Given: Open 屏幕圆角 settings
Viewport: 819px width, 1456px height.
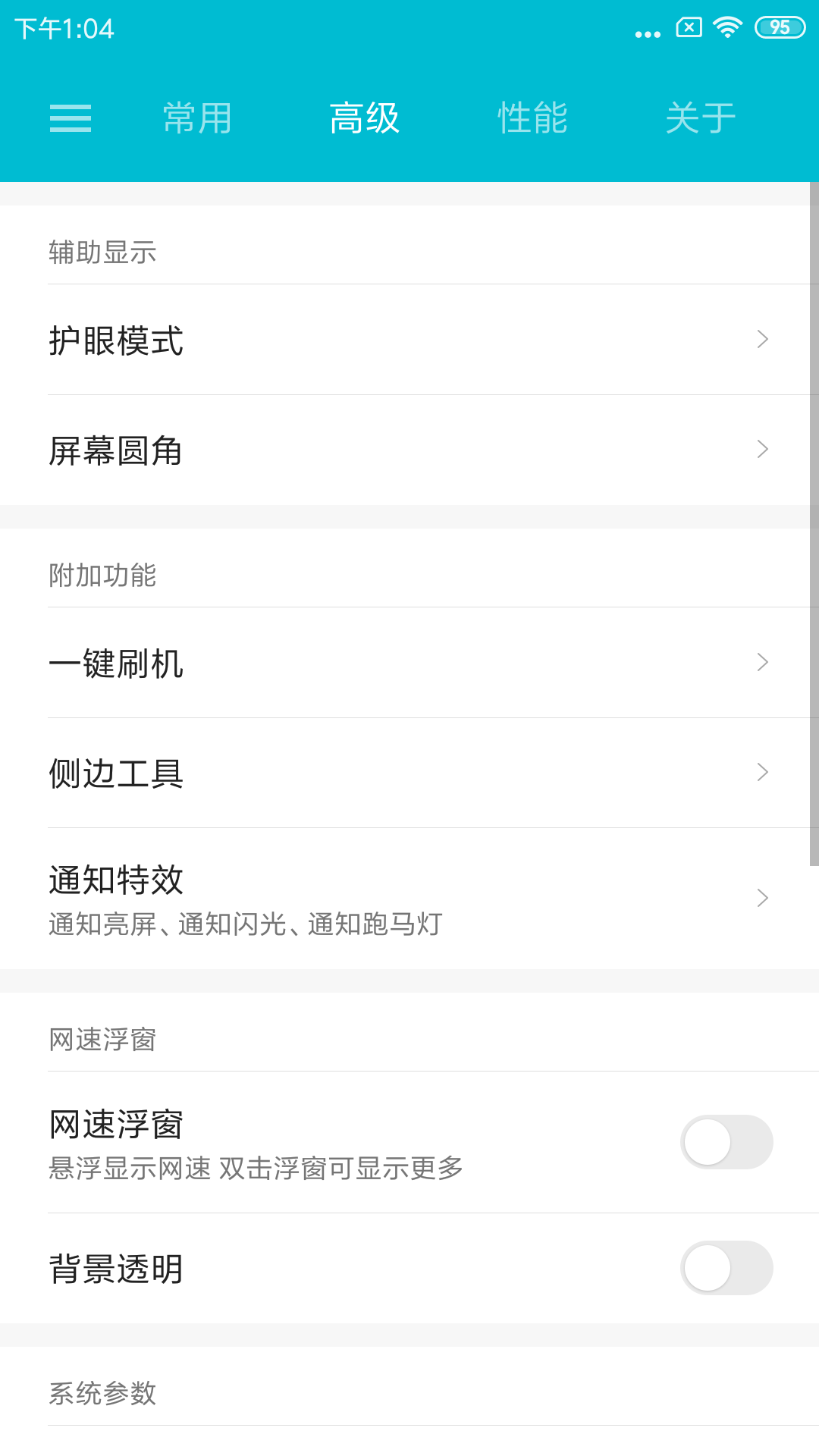Looking at the screenshot, I should click(409, 450).
